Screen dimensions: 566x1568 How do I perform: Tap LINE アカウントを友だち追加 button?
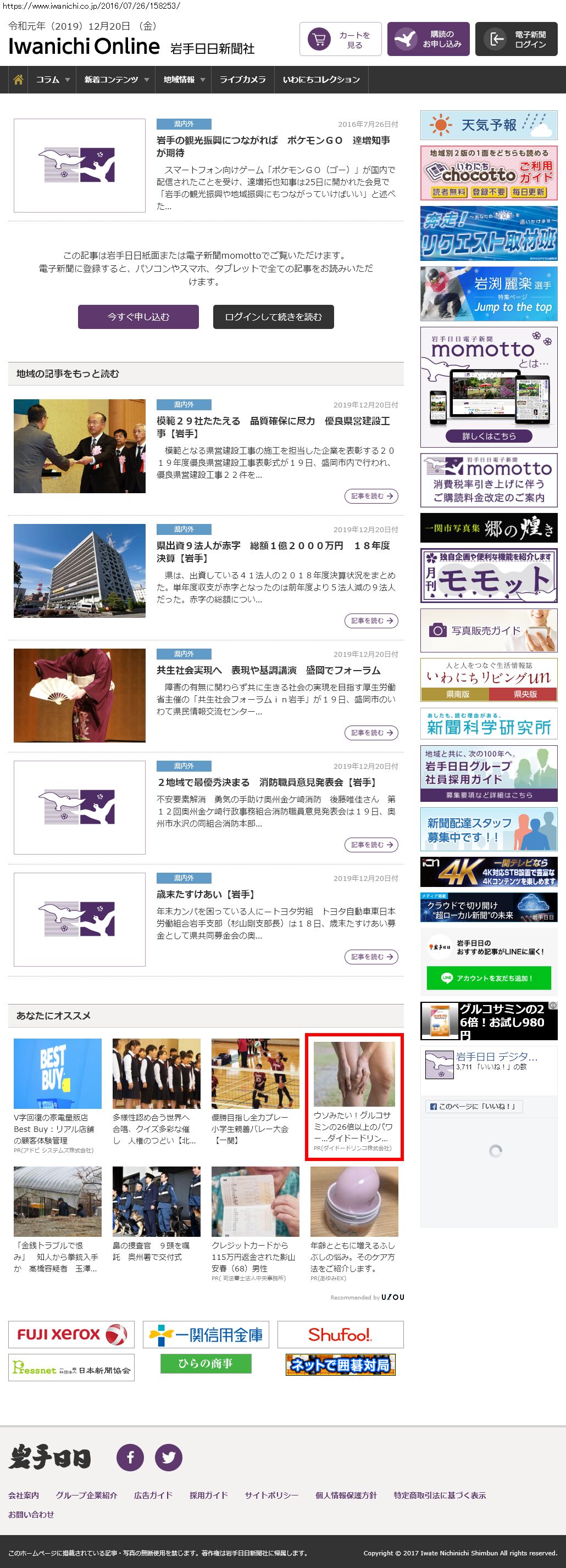[x=489, y=978]
